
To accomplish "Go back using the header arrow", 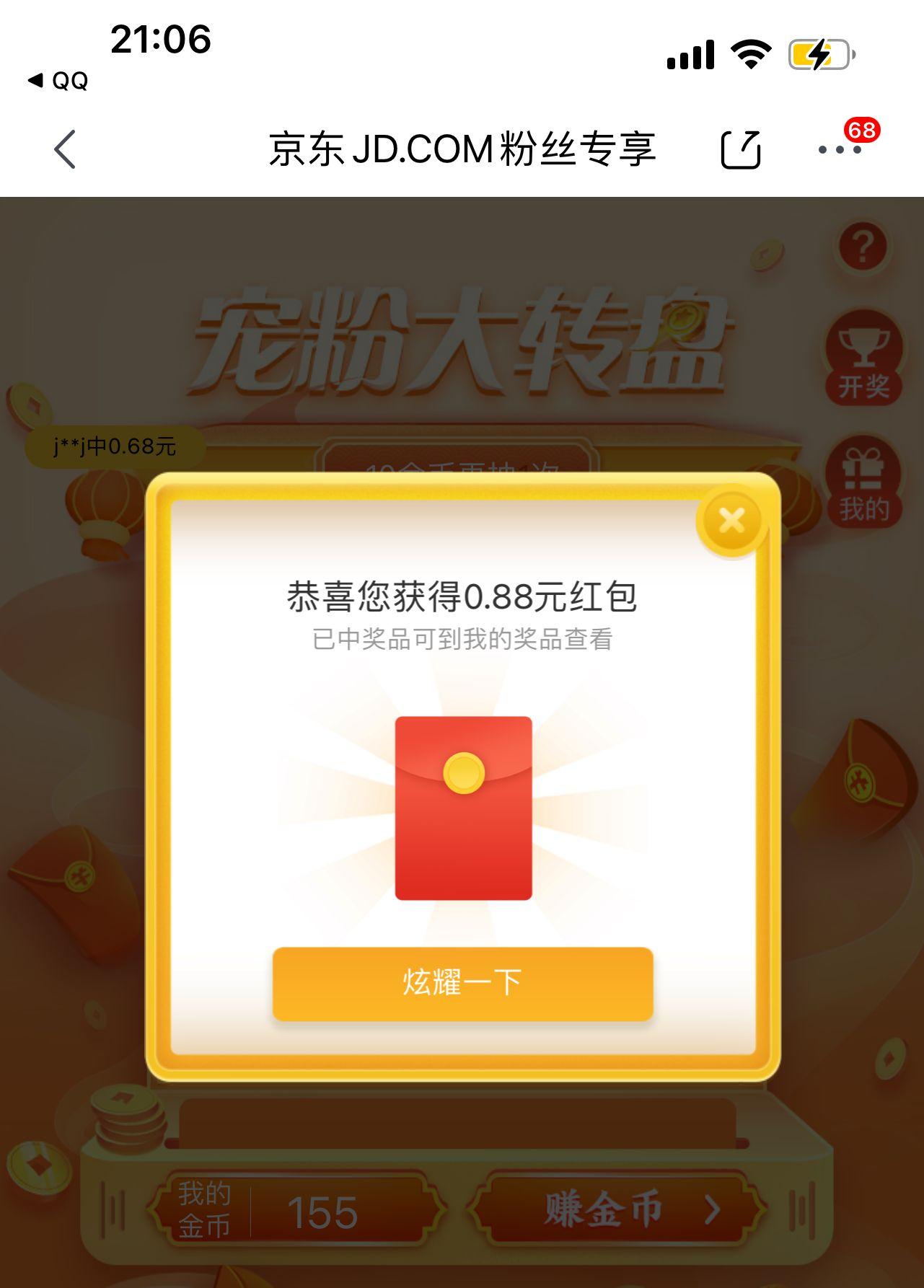I will [65, 149].
